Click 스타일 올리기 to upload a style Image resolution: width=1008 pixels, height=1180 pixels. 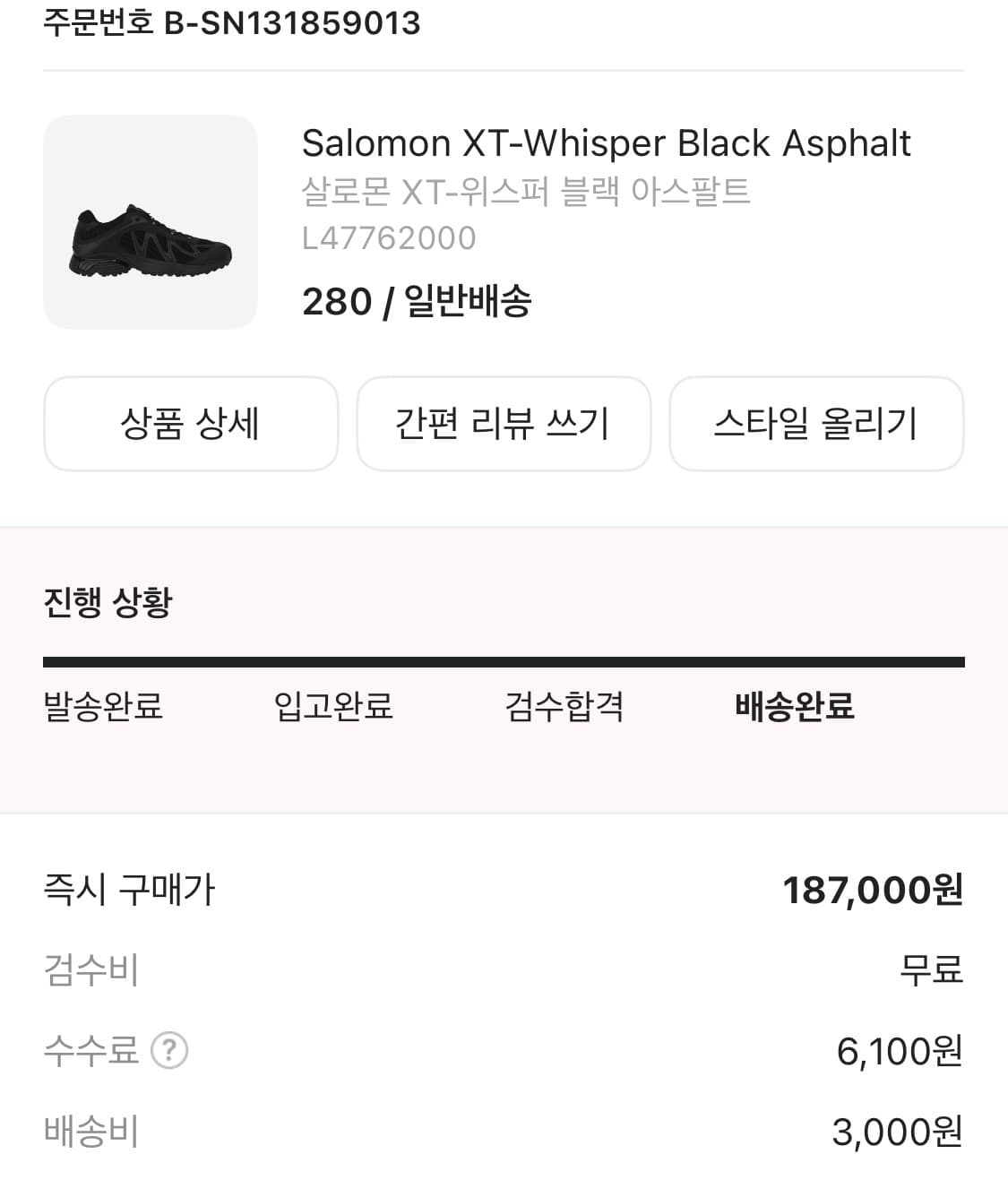[x=816, y=424]
